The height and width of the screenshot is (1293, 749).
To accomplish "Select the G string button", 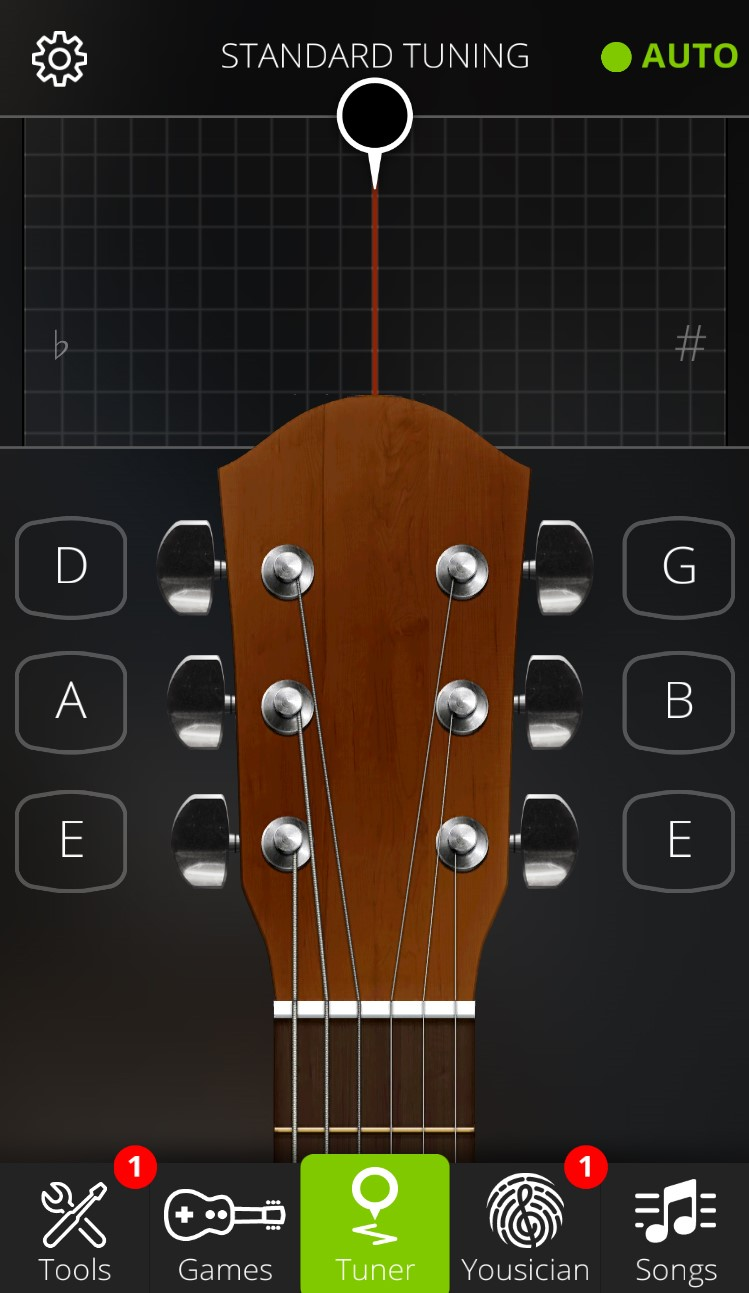I will coord(679,566).
